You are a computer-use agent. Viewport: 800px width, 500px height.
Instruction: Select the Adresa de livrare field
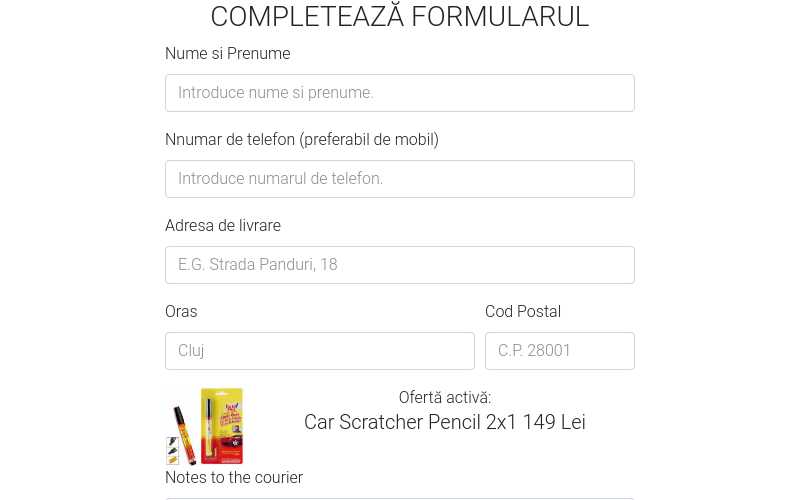coord(399,265)
